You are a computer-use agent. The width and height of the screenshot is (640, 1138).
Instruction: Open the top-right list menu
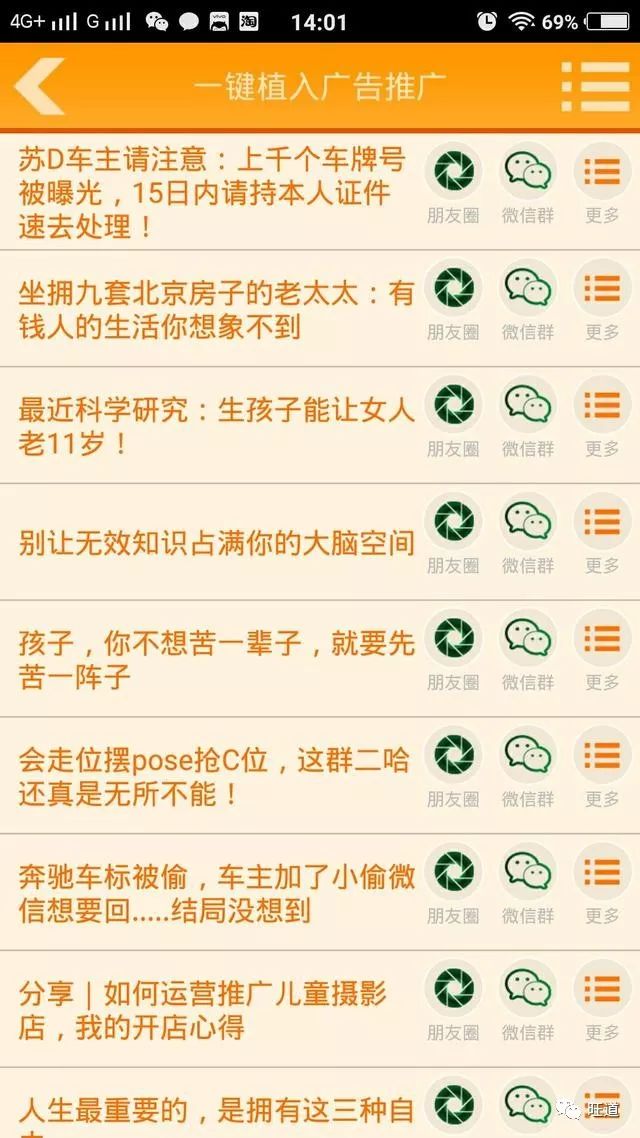coord(595,86)
